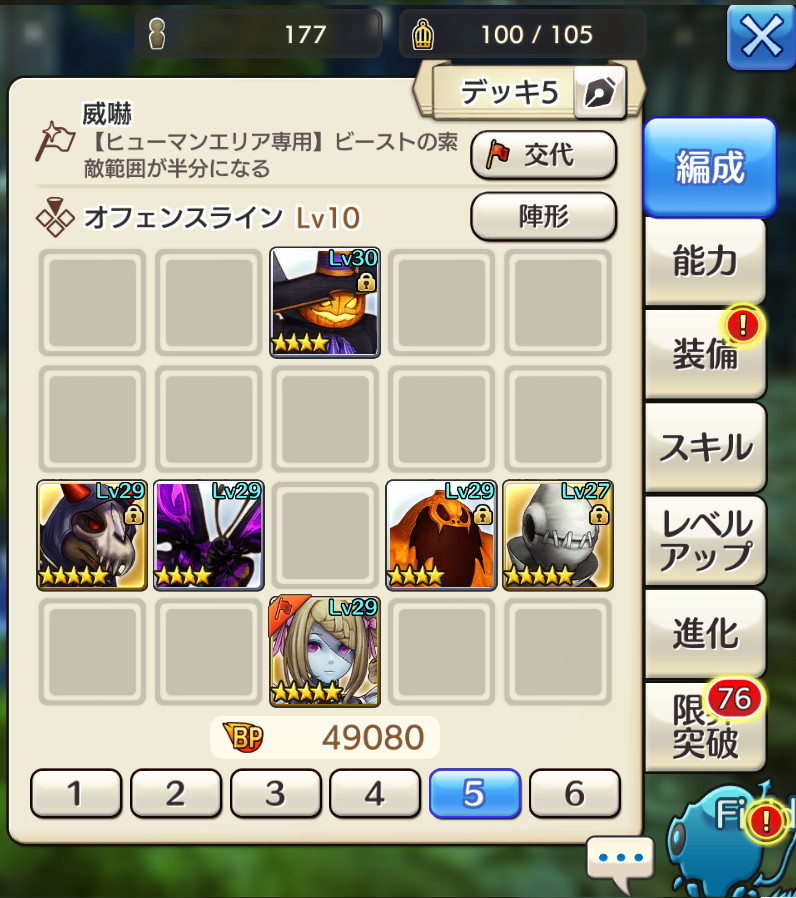
Task: Select the Lv29 purple butterfly unit
Action: click(208, 535)
